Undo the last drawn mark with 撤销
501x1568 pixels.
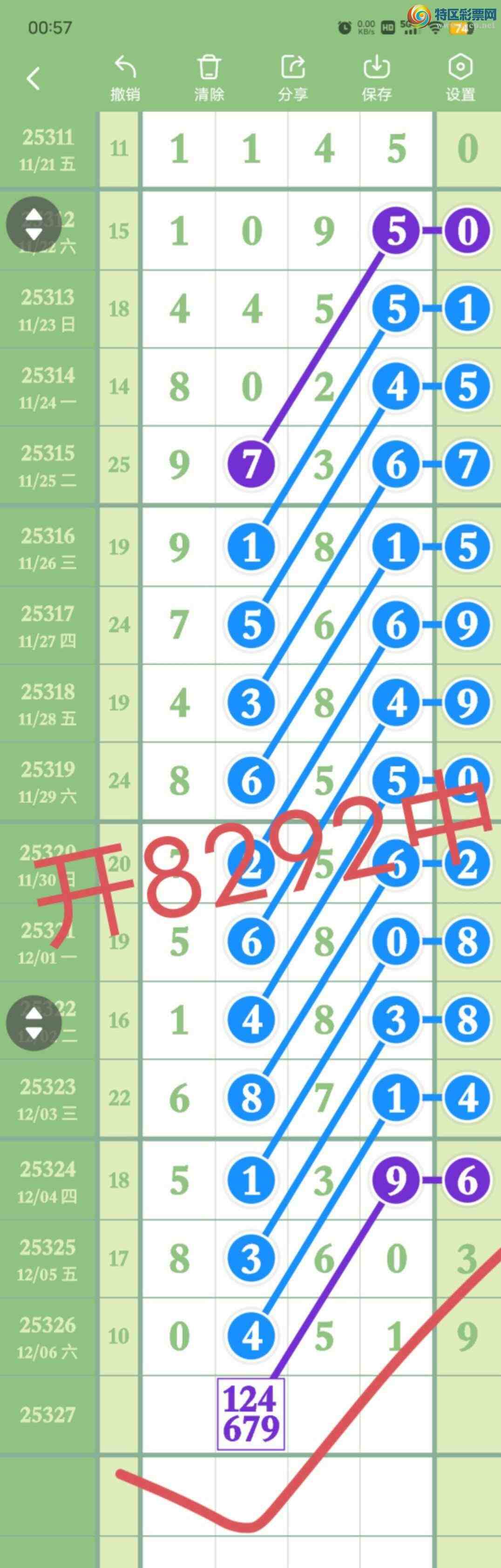click(x=125, y=79)
